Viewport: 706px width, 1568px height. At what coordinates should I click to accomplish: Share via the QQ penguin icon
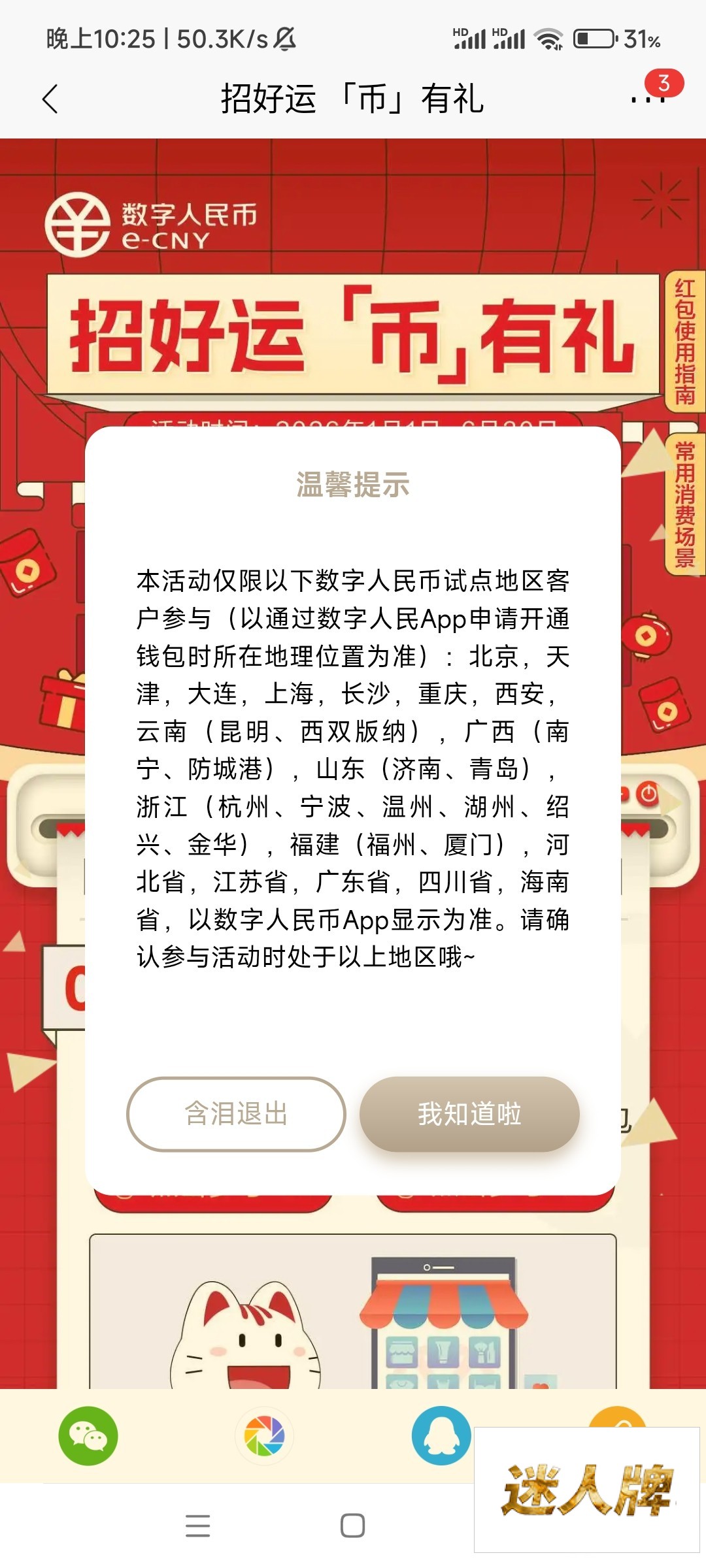tap(441, 1435)
